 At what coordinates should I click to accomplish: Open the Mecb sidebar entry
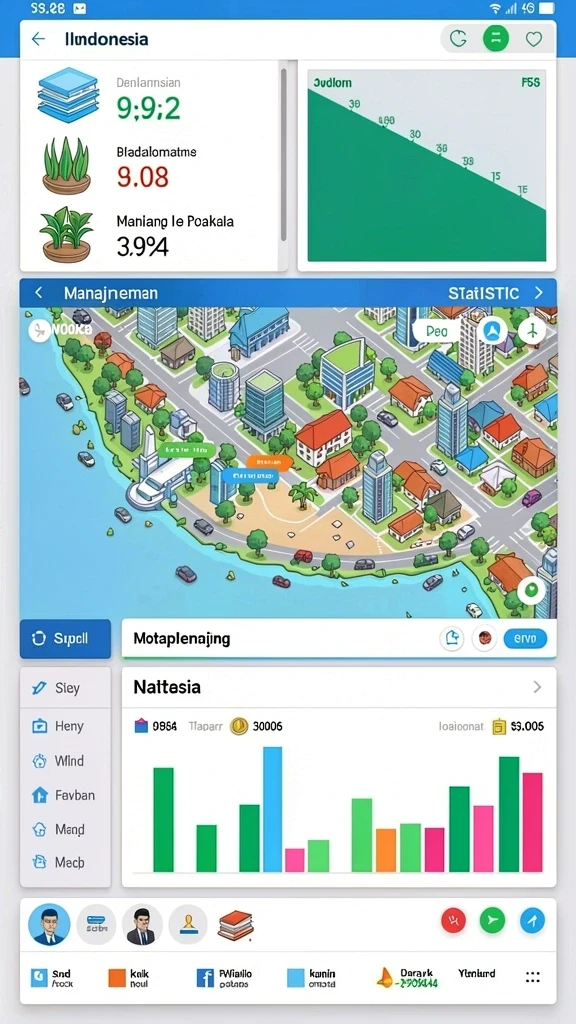[x=65, y=863]
